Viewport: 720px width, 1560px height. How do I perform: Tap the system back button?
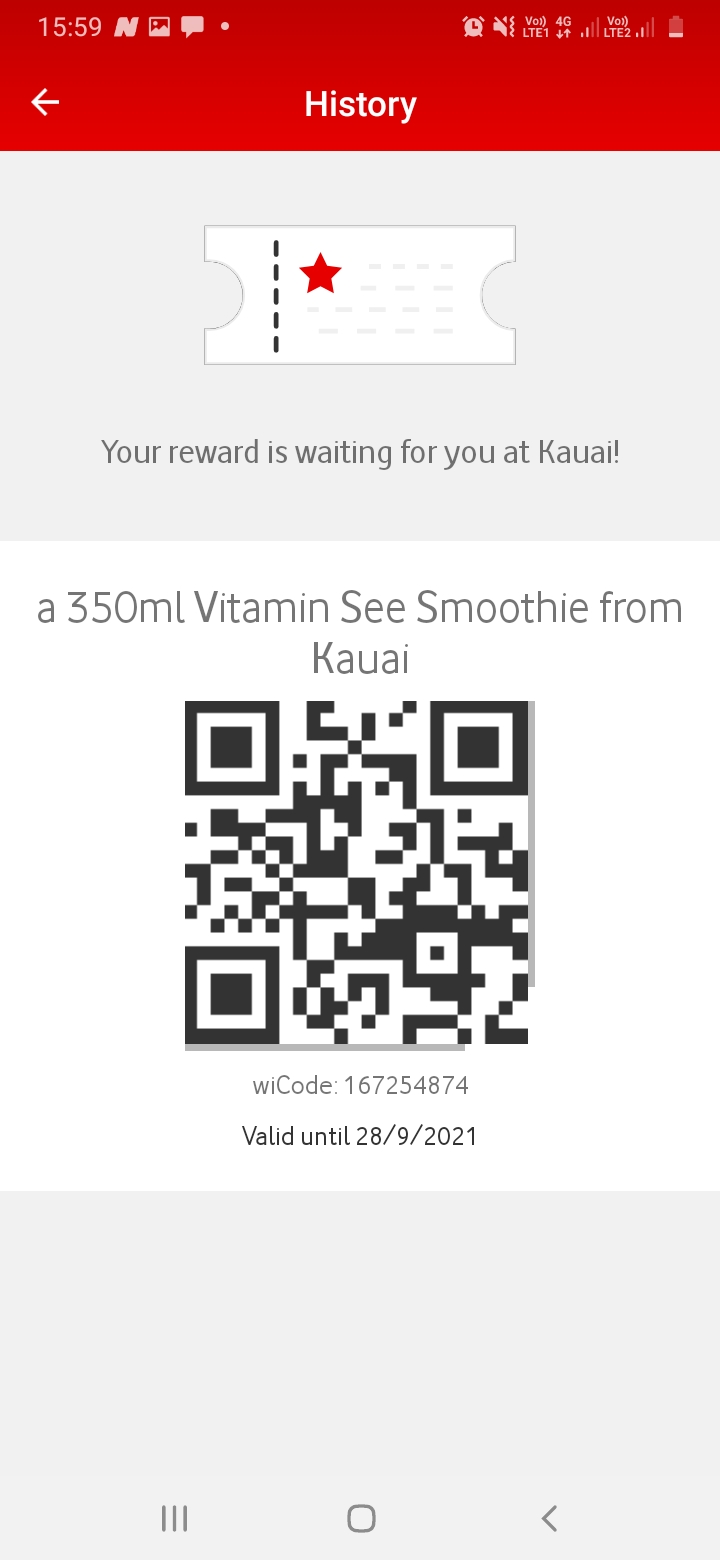(x=548, y=1519)
